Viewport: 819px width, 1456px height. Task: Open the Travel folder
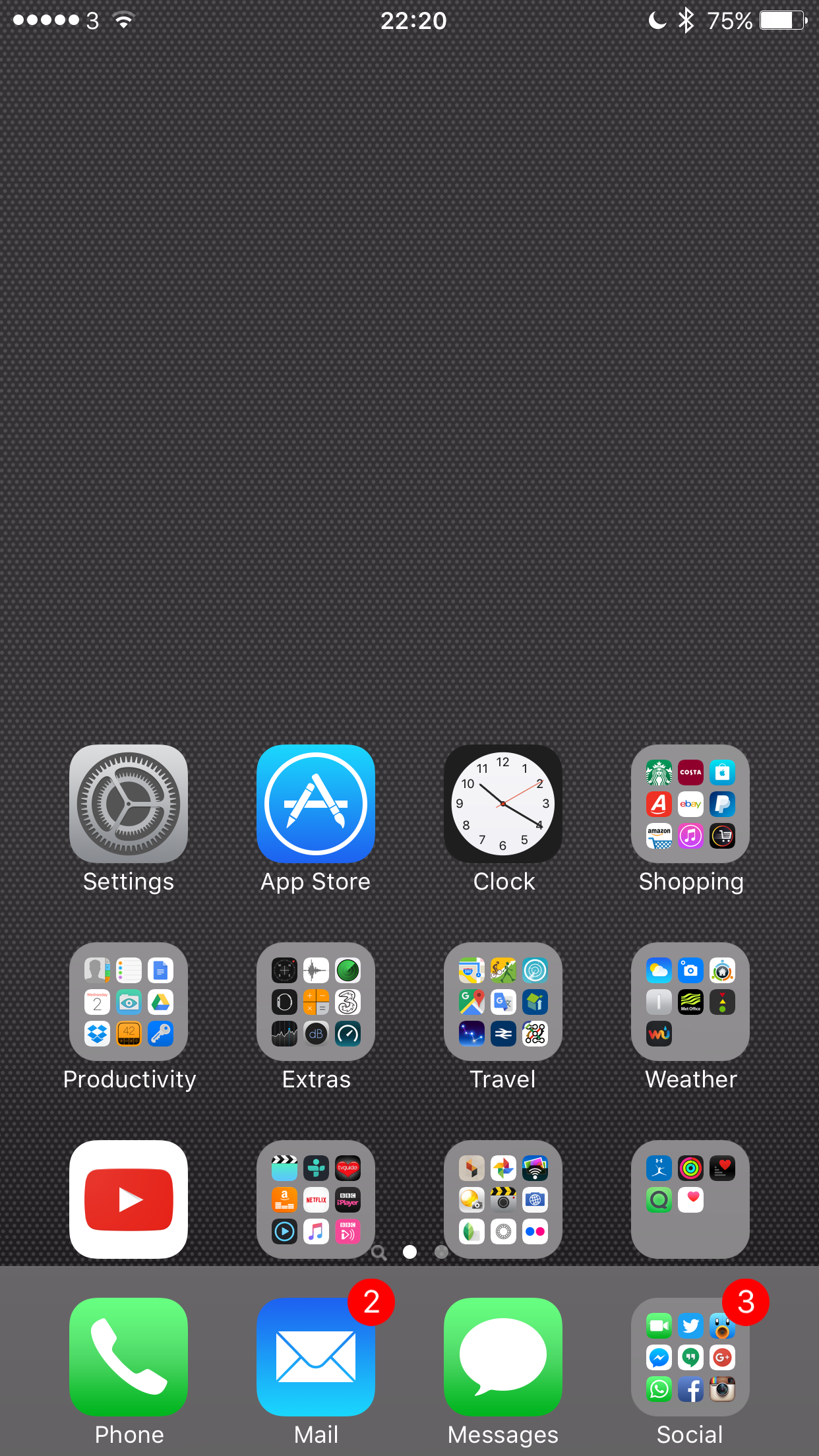point(503,1002)
